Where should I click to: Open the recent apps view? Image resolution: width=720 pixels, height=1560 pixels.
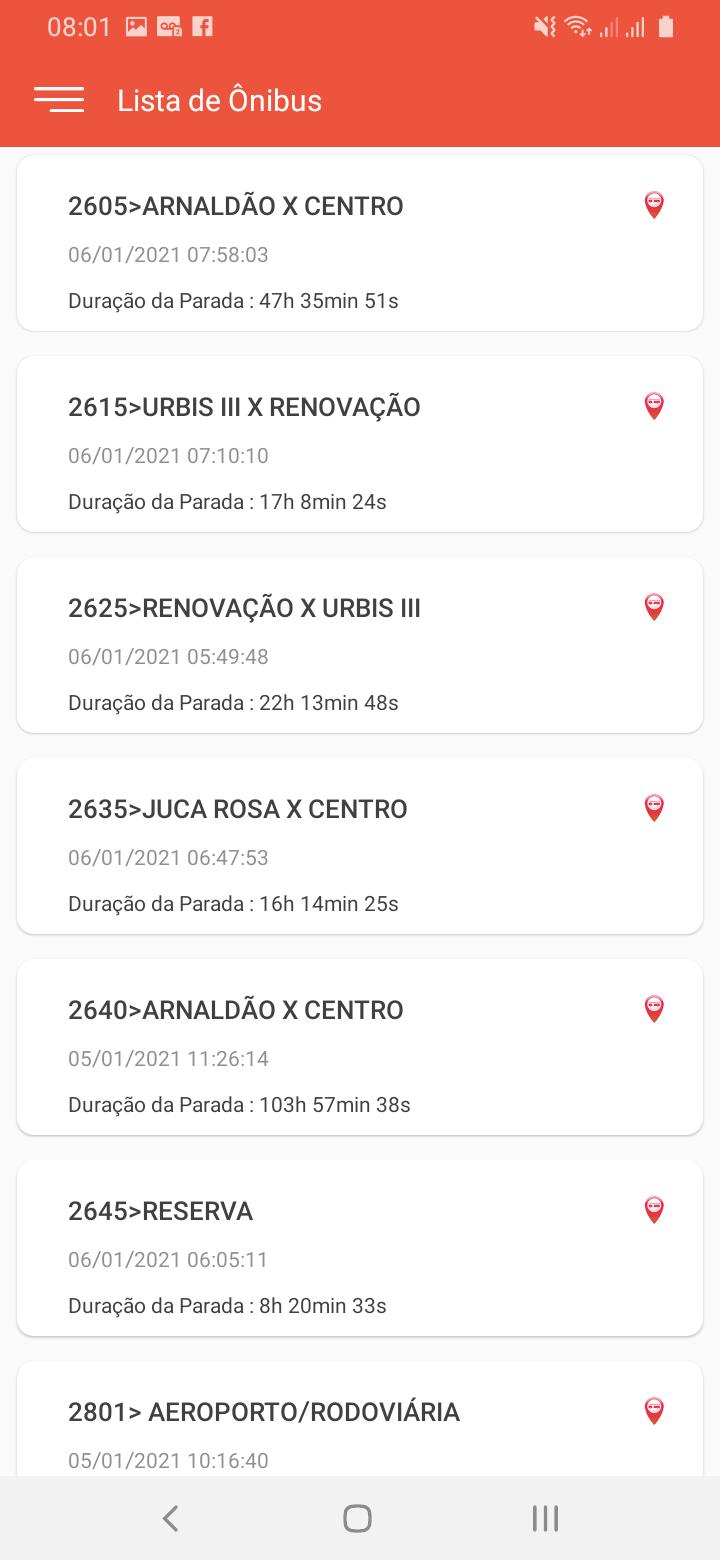(x=545, y=1518)
